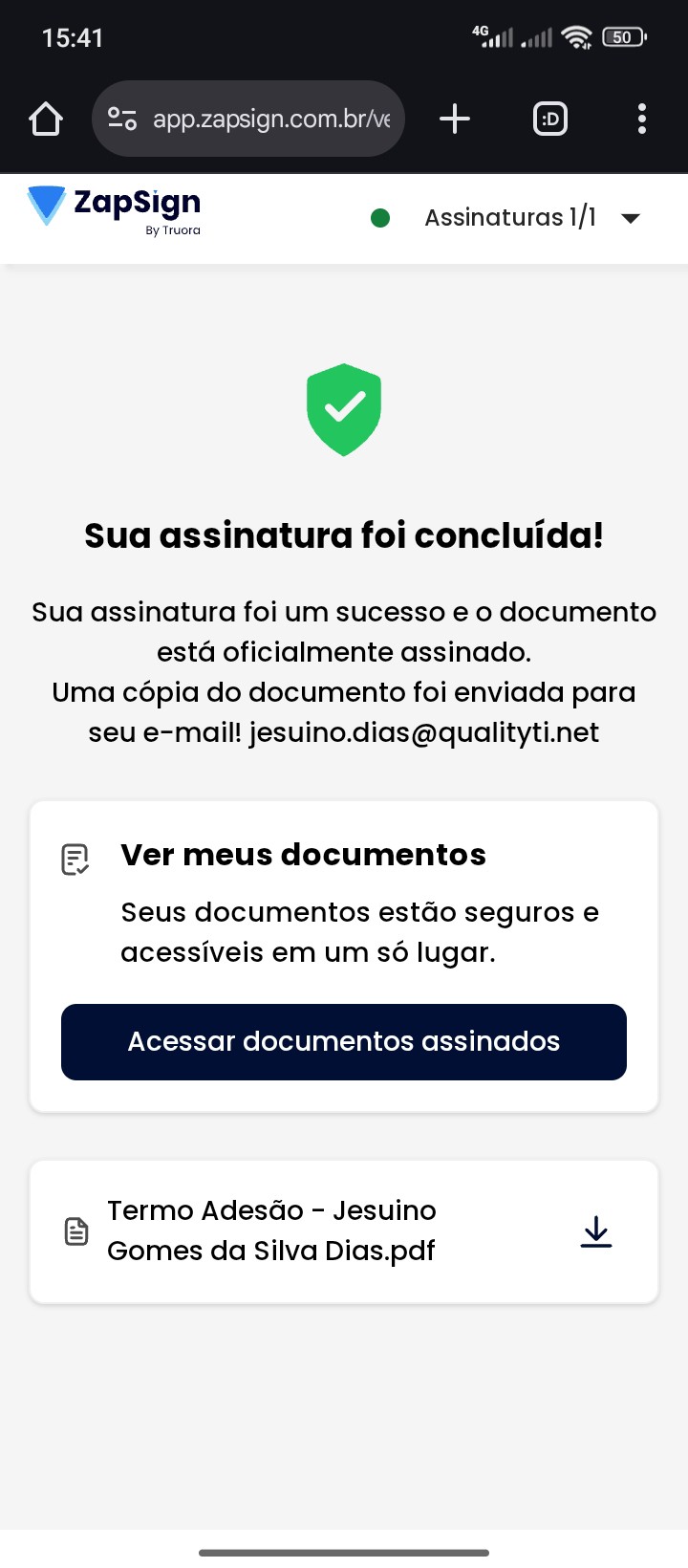The width and height of the screenshot is (688, 1568).
Task: Tap Acessar documentos assinados
Action: (x=344, y=1042)
